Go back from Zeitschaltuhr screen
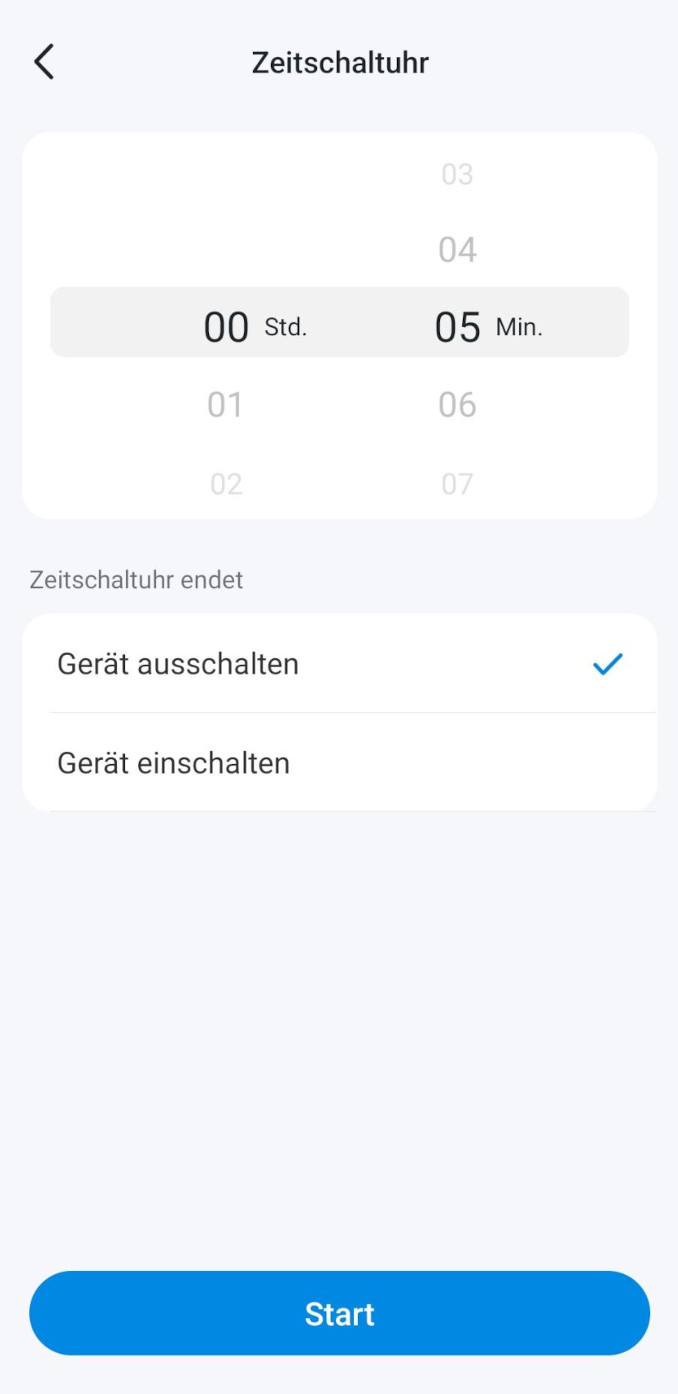The height and width of the screenshot is (1394, 678). click(44, 62)
